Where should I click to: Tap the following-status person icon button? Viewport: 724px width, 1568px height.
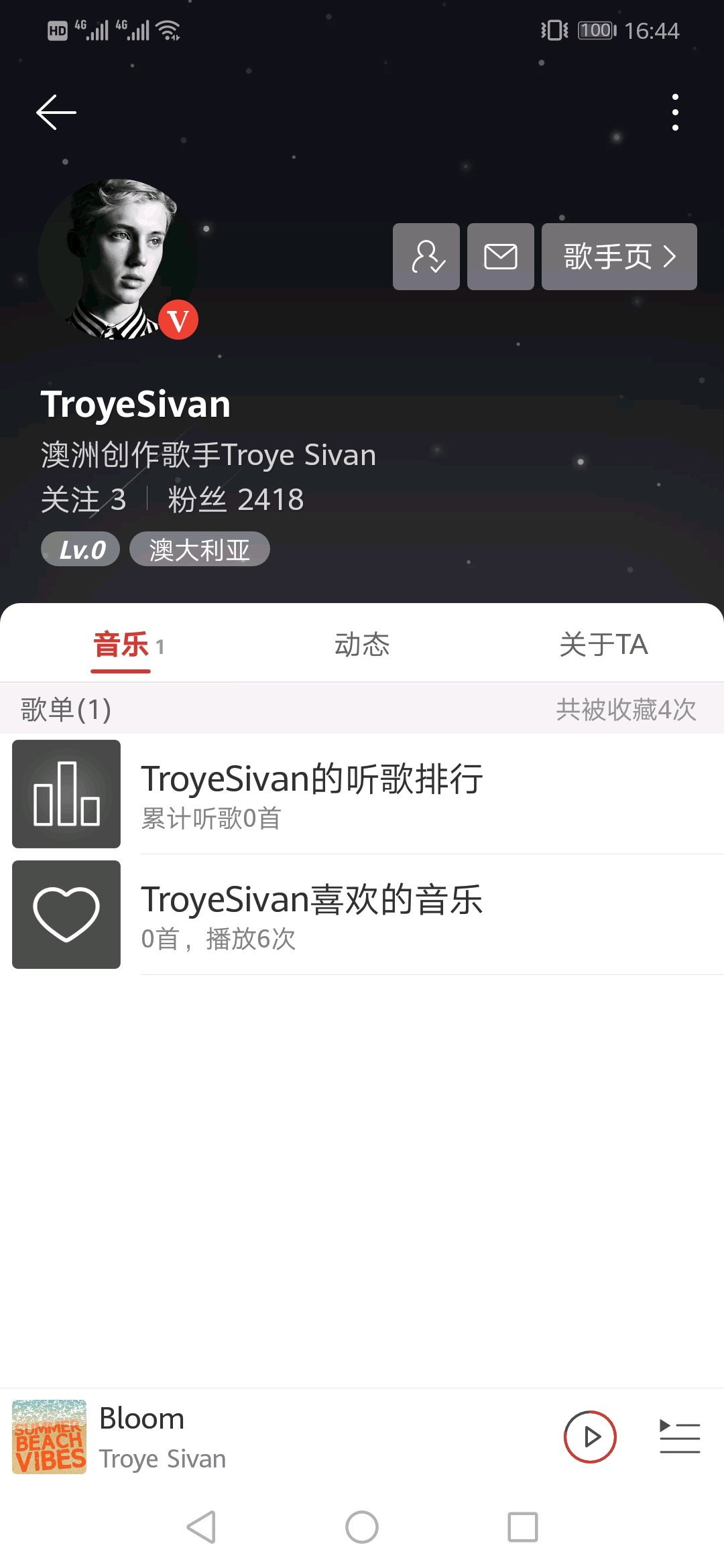click(x=426, y=257)
